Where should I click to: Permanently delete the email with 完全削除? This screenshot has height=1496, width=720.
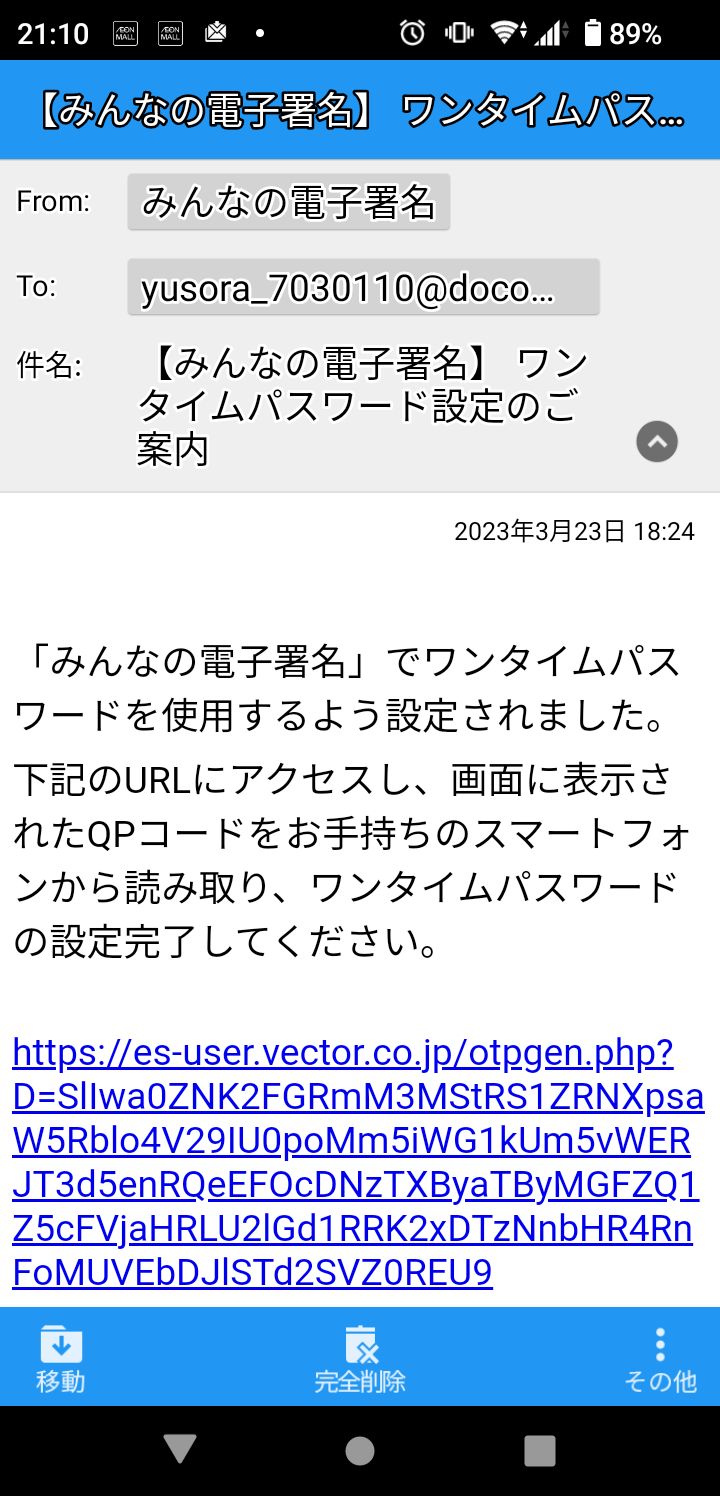pyautogui.click(x=360, y=1358)
